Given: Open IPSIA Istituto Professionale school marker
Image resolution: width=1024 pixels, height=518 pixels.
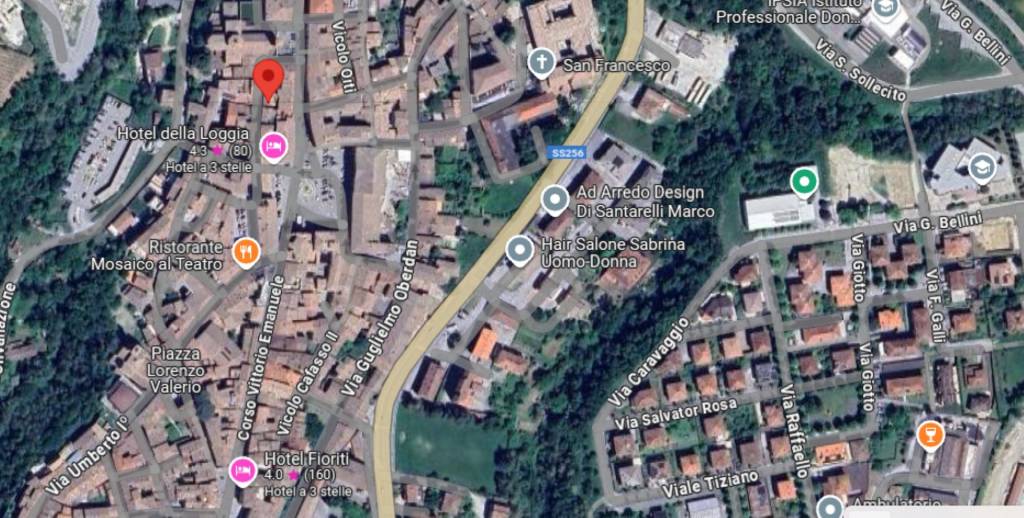Looking at the screenshot, I should pos(886,10).
